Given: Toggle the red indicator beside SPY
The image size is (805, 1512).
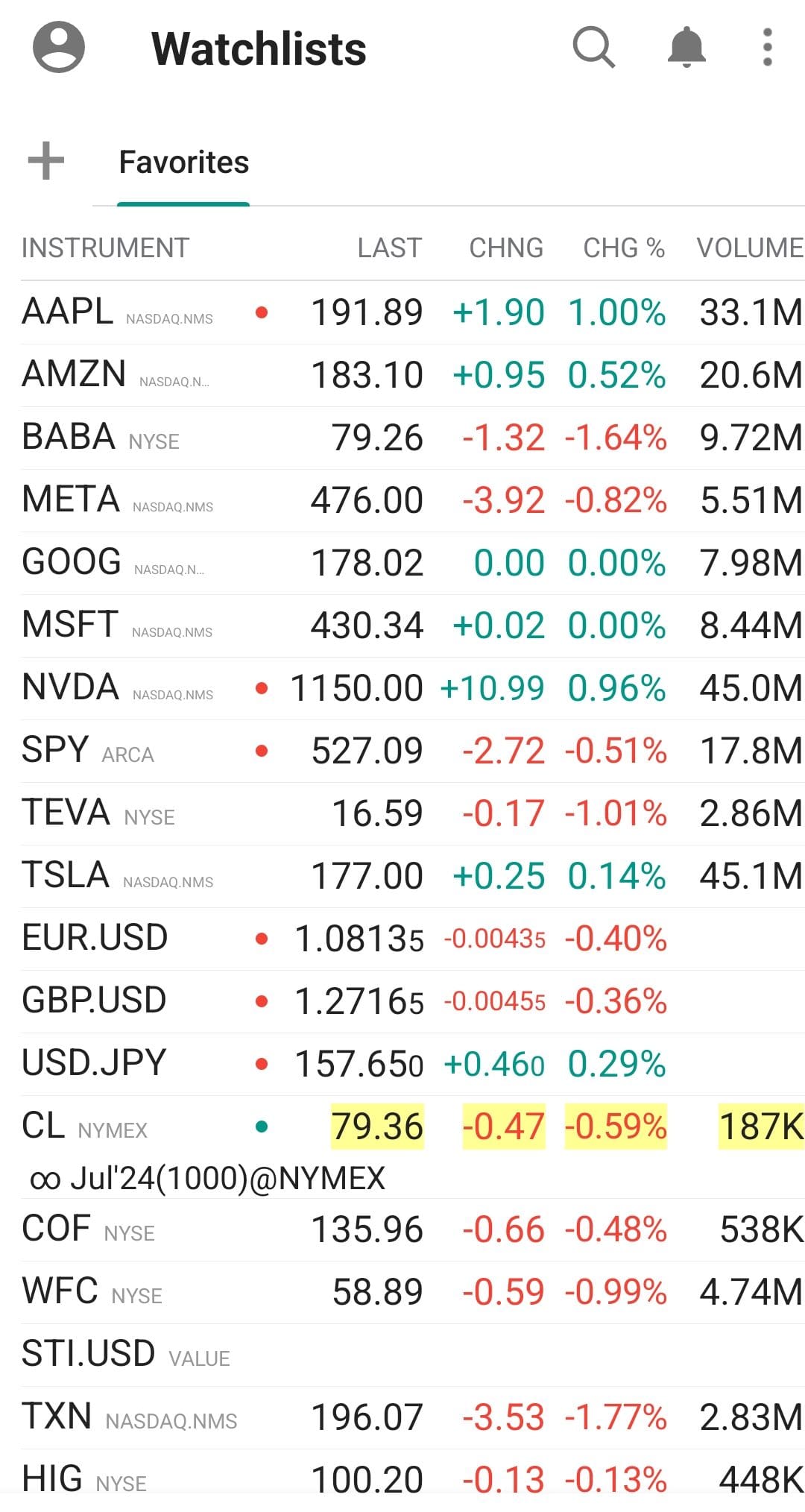Looking at the screenshot, I should [262, 749].
